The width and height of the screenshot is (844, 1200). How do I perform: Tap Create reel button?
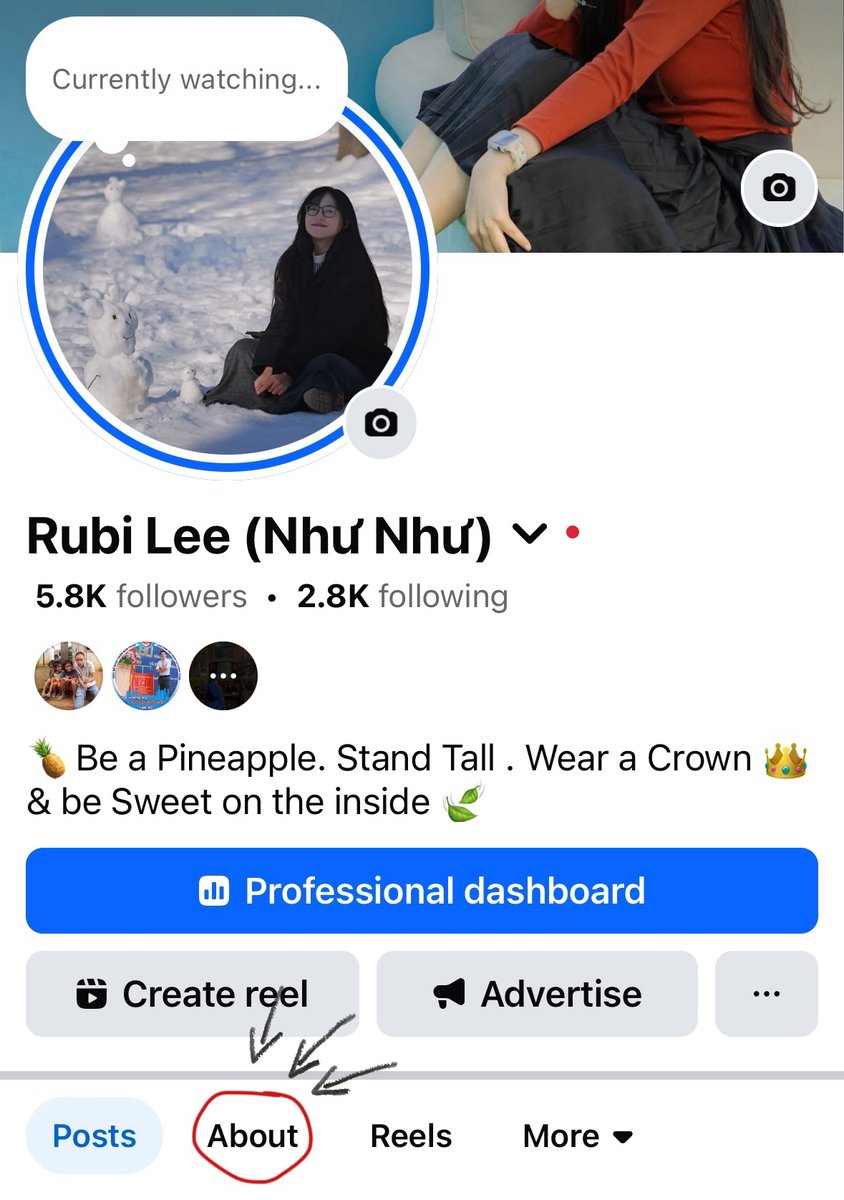192,994
